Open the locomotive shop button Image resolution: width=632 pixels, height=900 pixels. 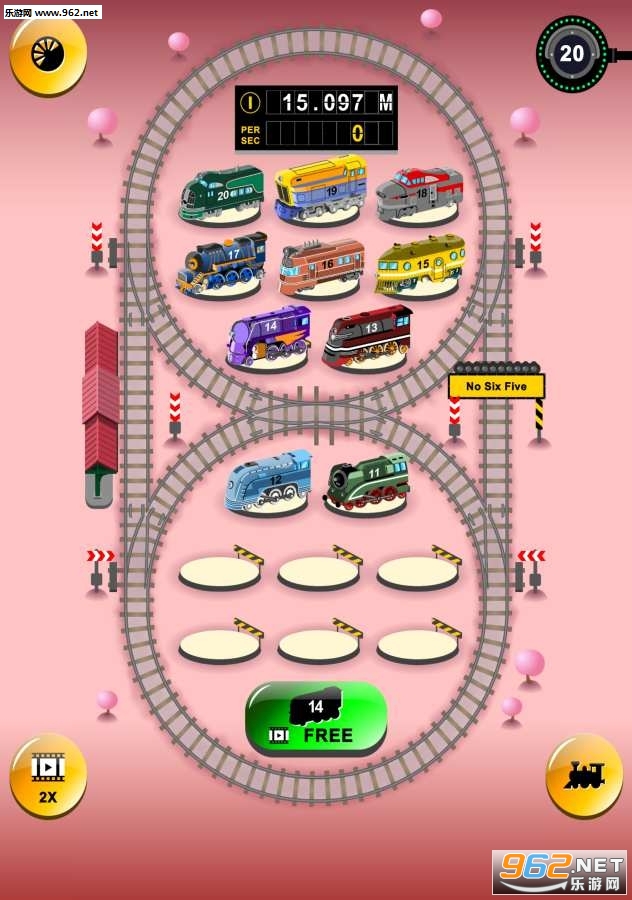click(x=584, y=775)
